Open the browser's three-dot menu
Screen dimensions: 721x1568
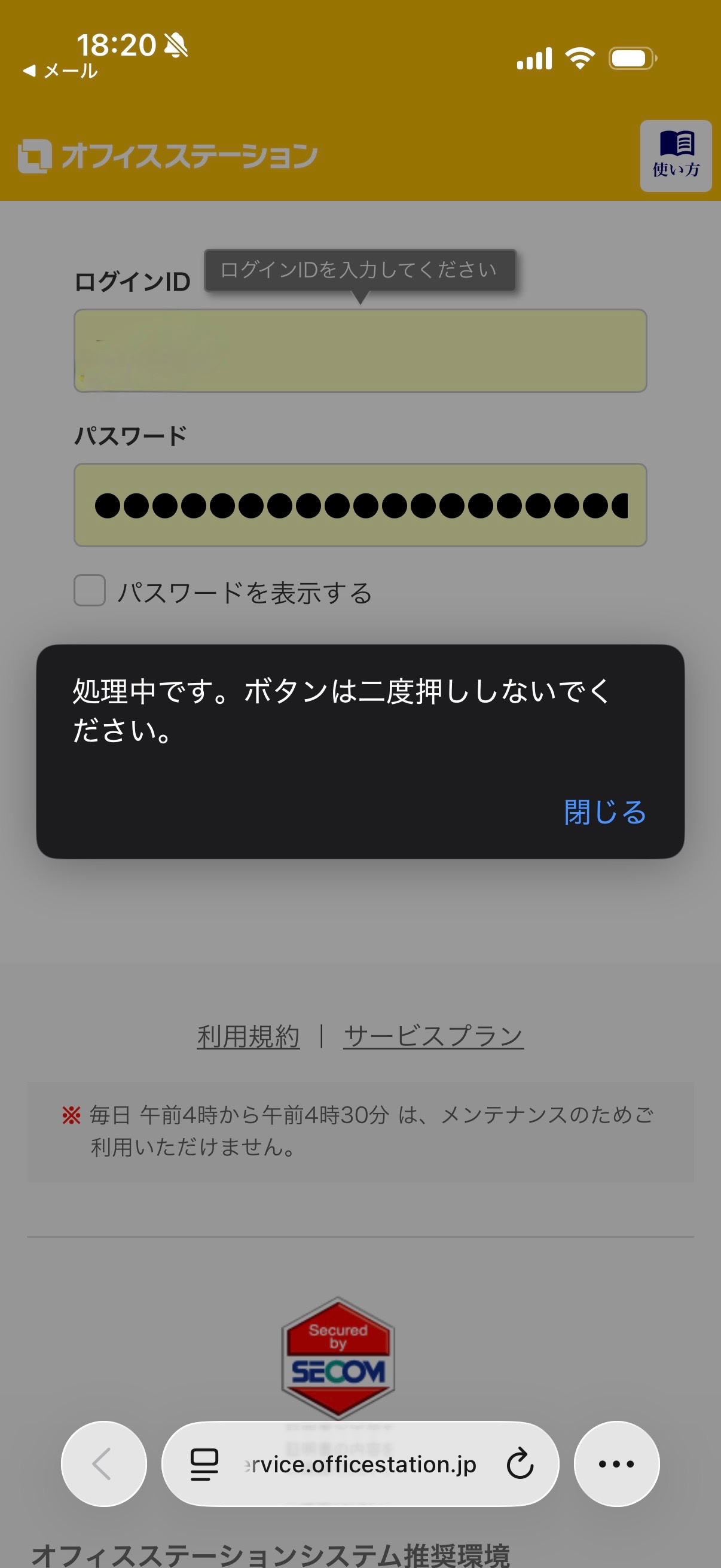tap(616, 1464)
